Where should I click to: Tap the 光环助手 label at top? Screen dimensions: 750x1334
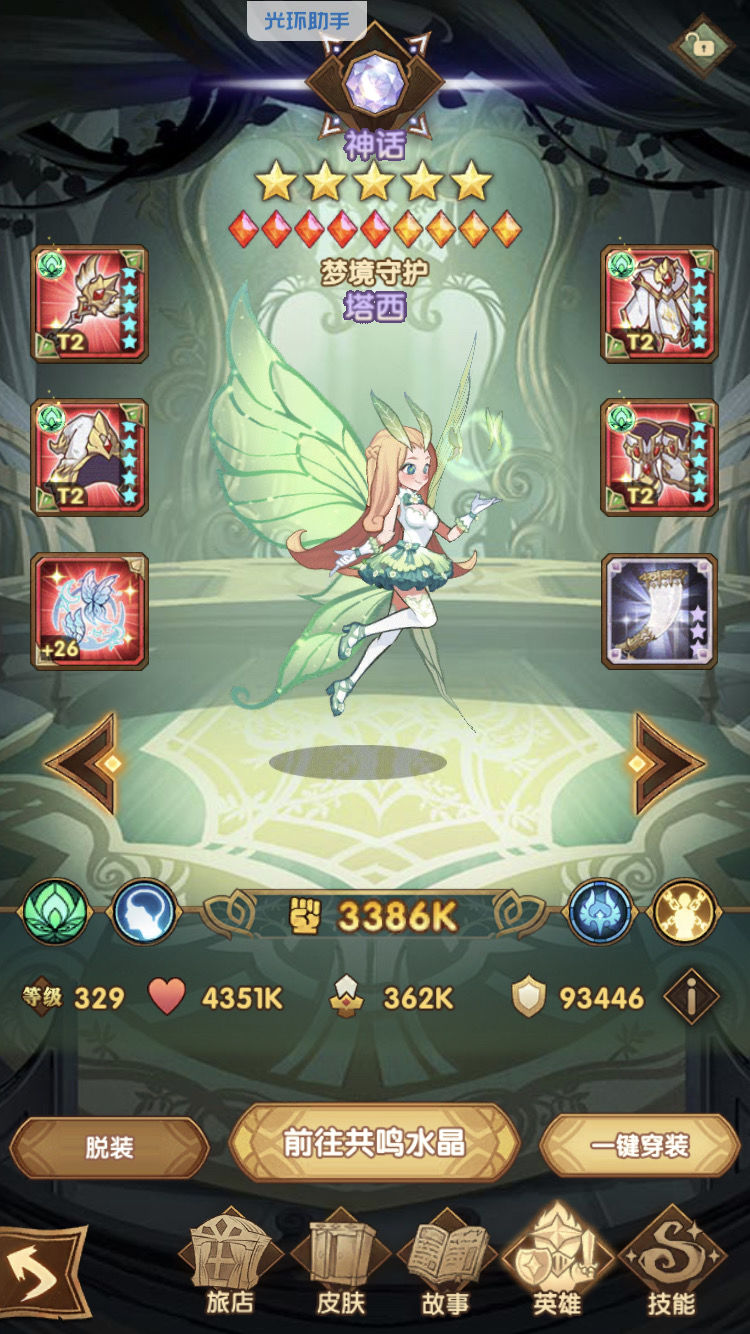307,20
